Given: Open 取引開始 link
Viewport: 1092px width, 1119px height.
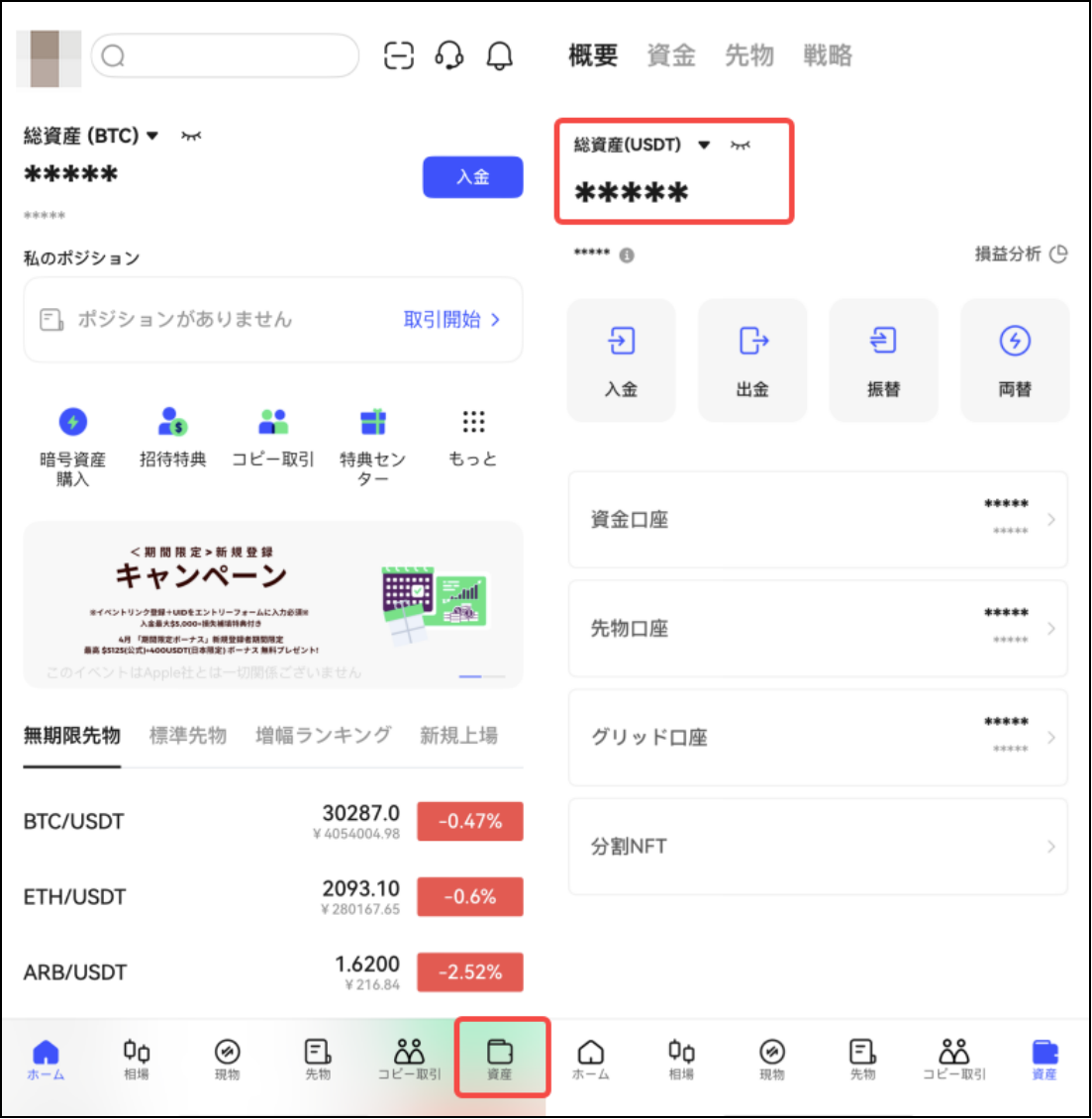Looking at the screenshot, I should [451, 319].
